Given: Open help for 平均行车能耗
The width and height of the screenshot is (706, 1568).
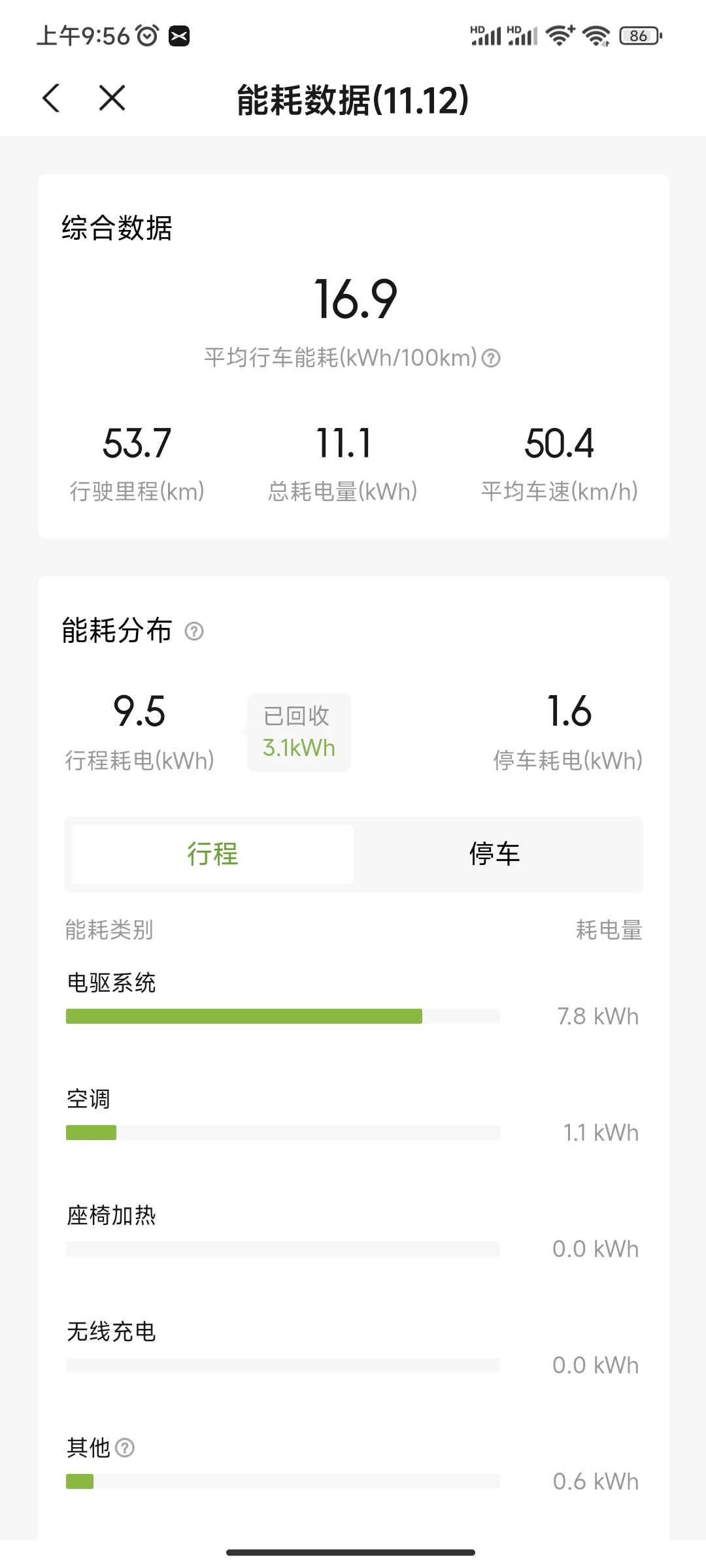Looking at the screenshot, I should (491, 358).
